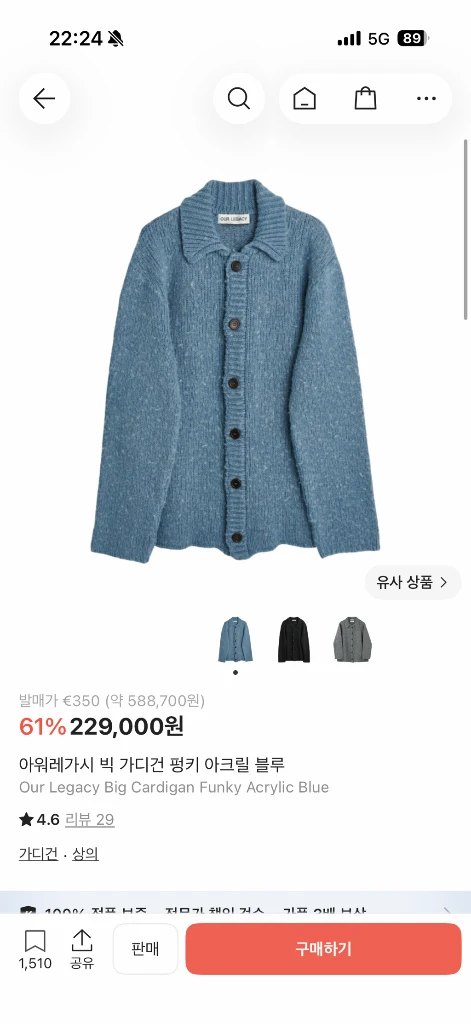This screenshot has height=1024, width=471.
Task: Bookmark this item with 1,510 saves
Action: point(35,950)
